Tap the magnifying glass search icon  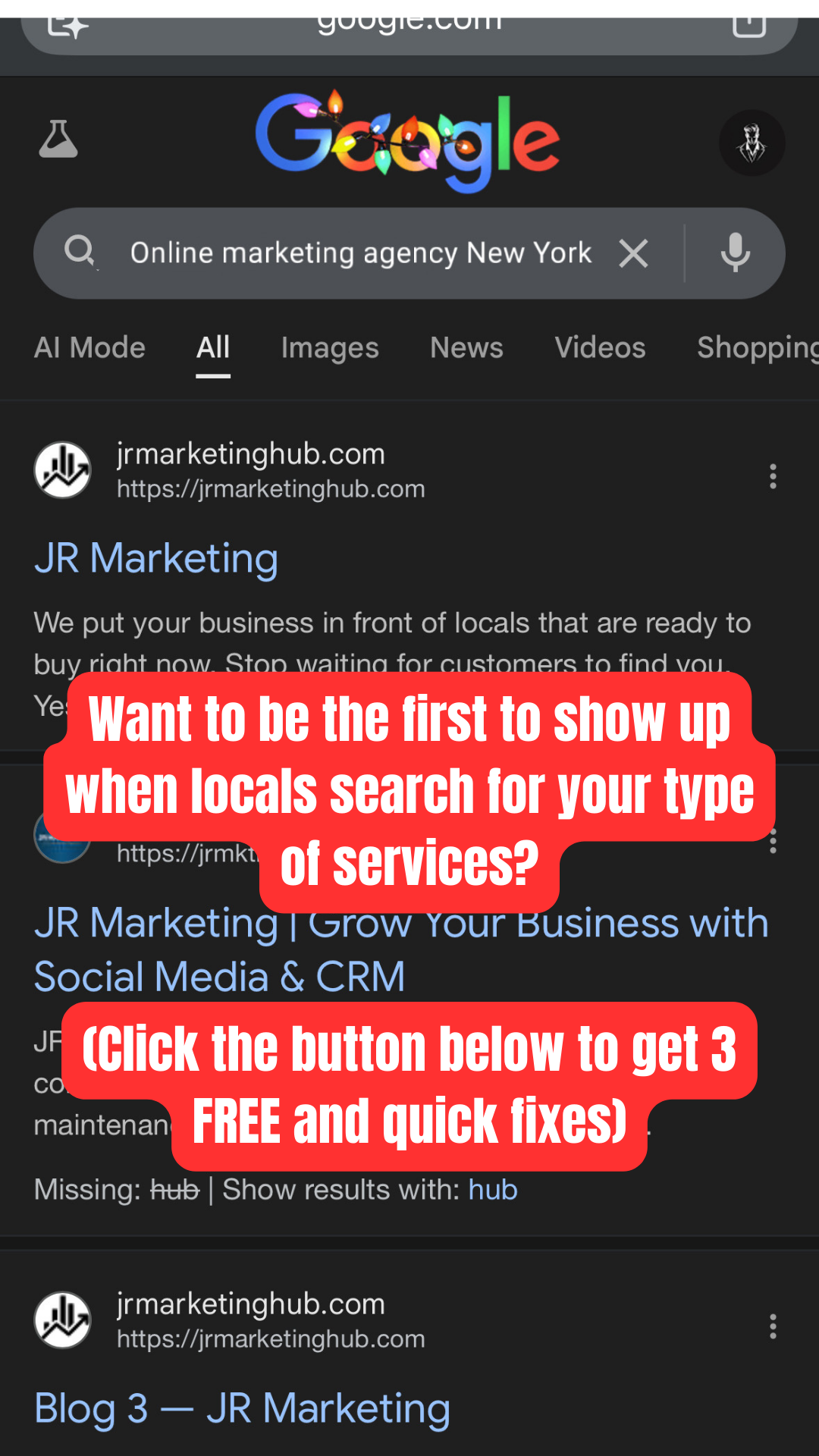pos(80,251)
